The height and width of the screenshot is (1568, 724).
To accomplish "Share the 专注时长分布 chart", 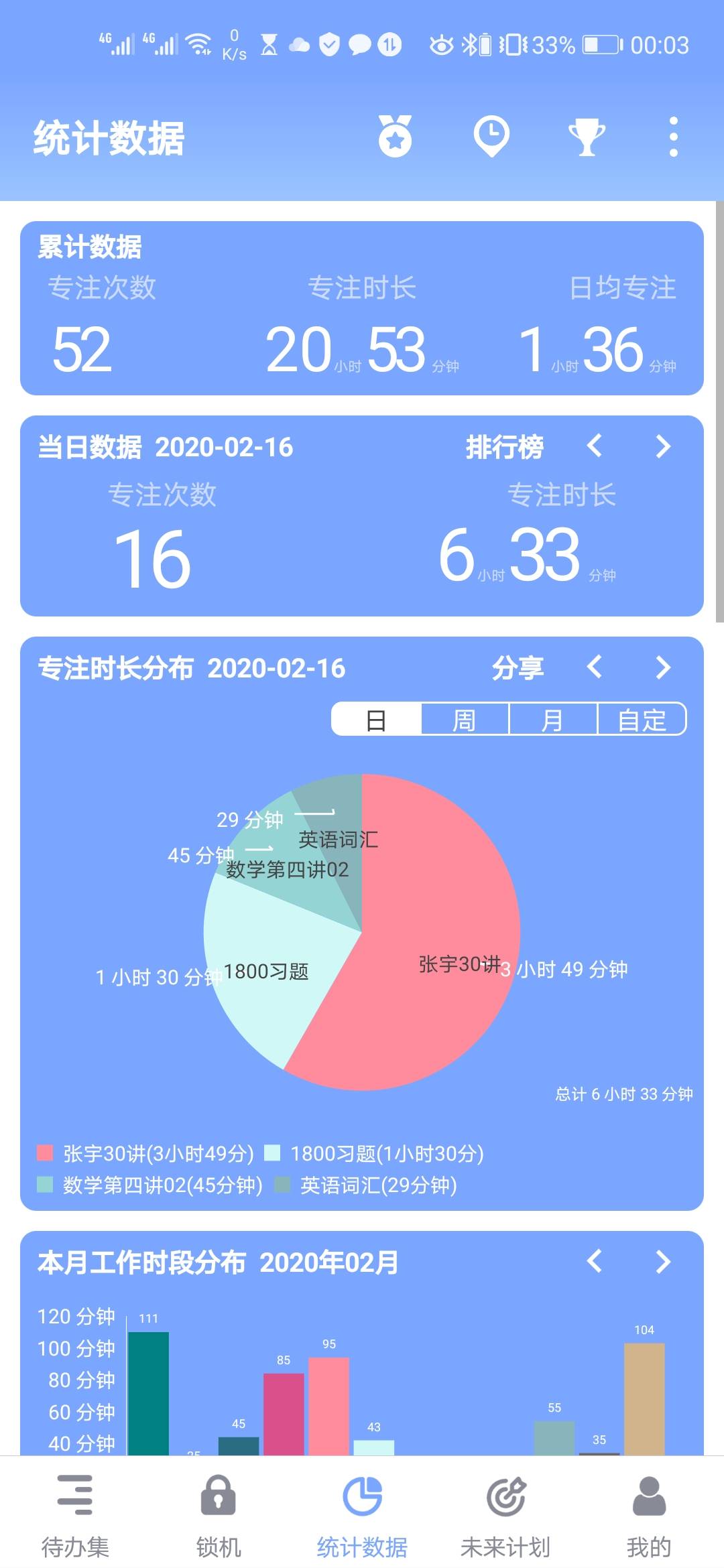I will tap(518, 668).
